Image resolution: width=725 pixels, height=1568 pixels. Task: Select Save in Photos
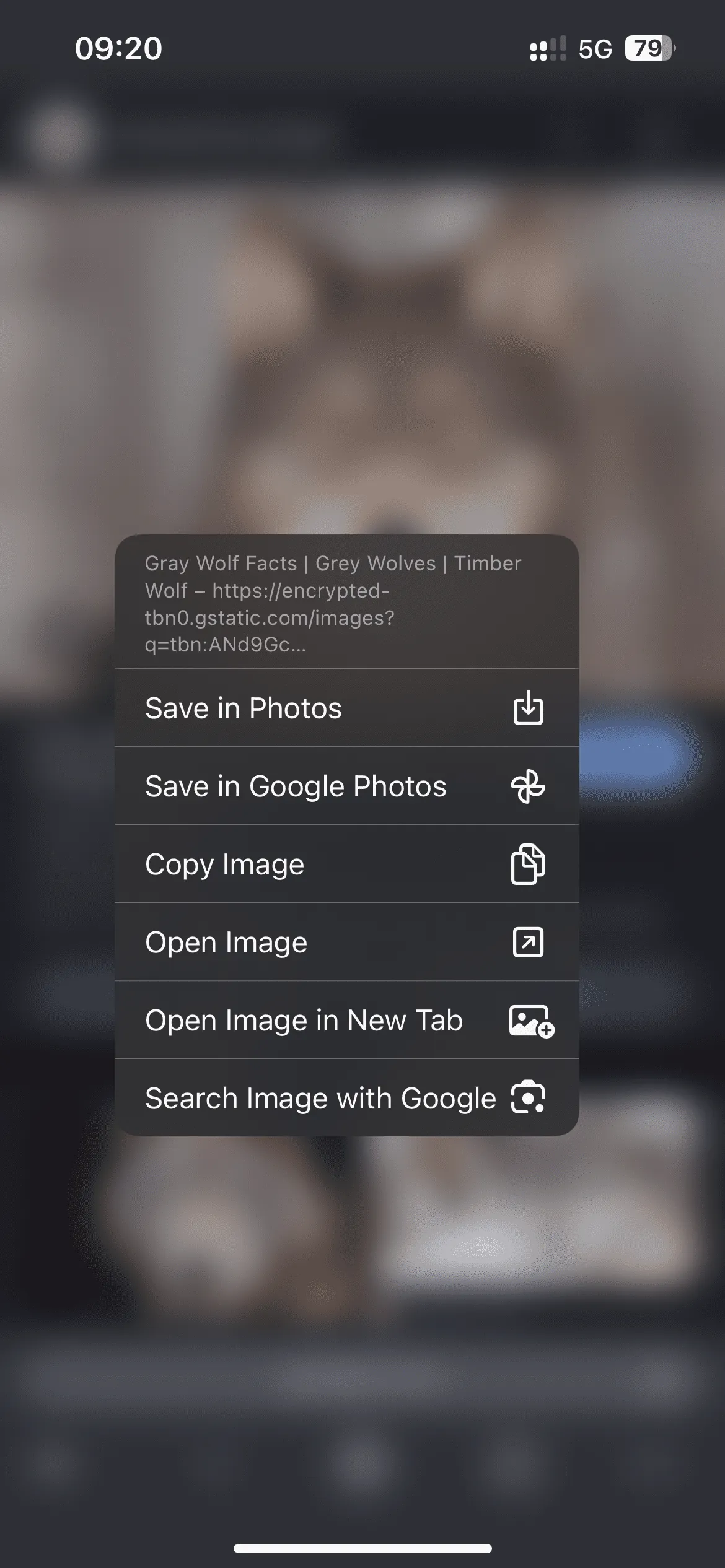coord(346,708)
